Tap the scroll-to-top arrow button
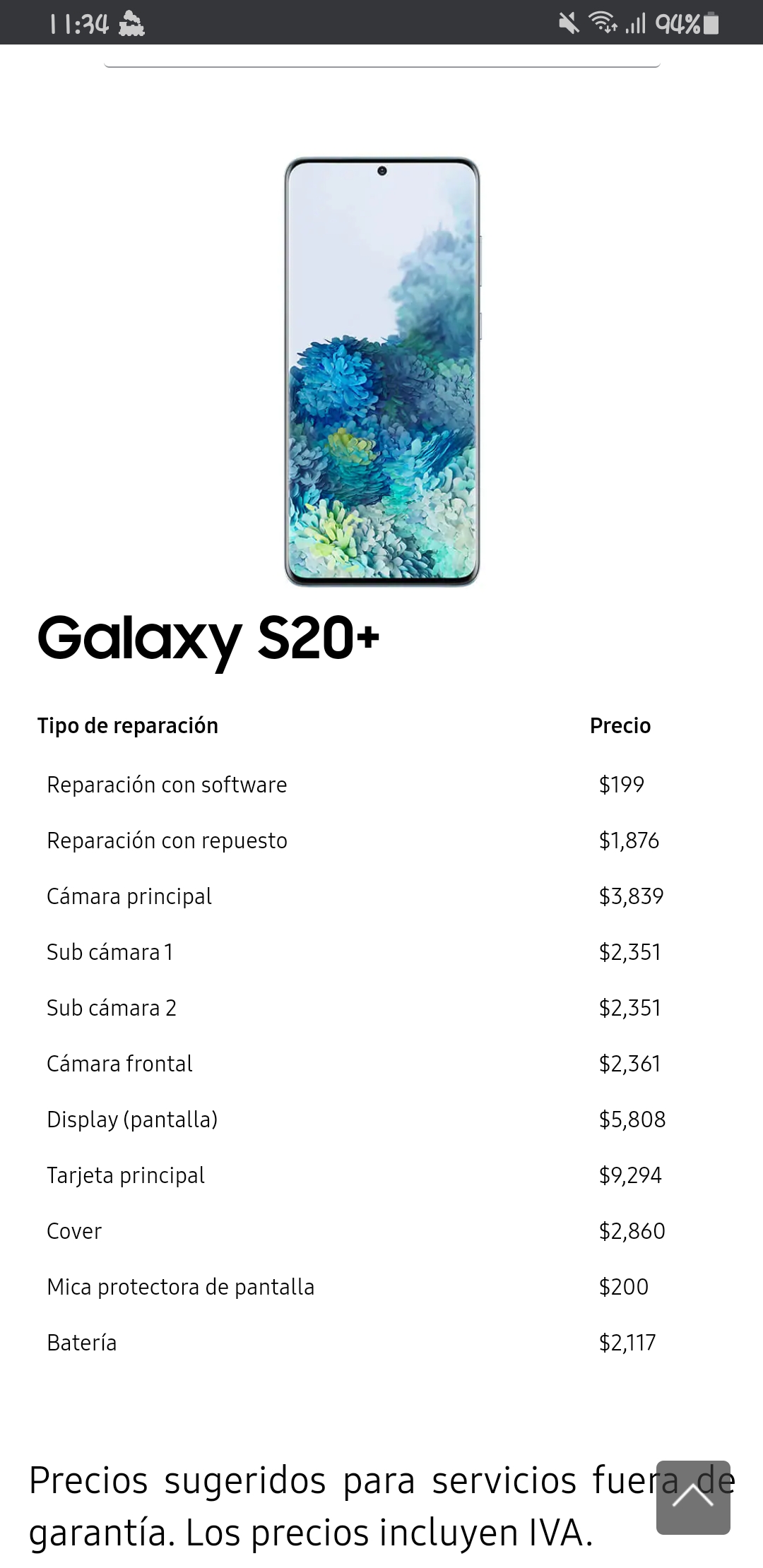 693,1497
